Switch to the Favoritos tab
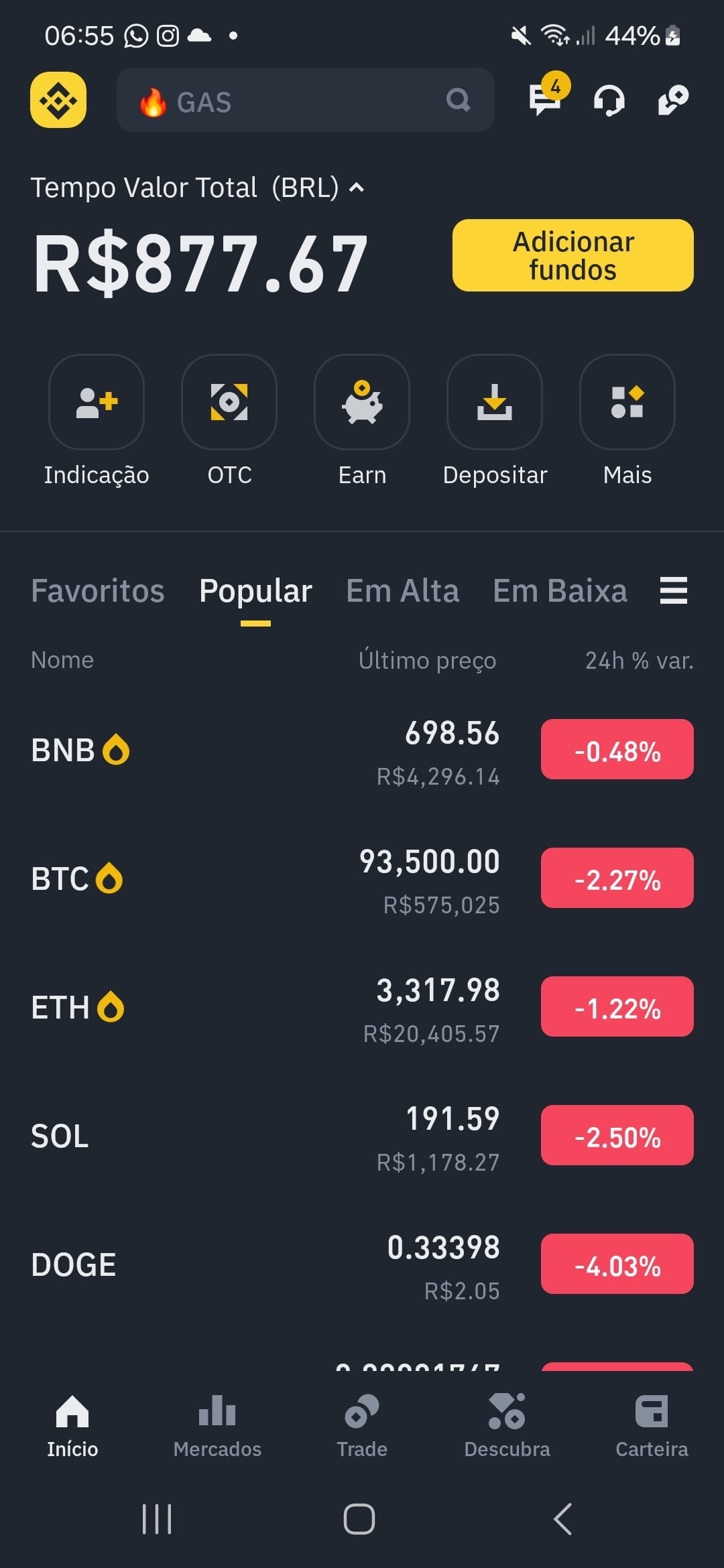 (98, 591)
